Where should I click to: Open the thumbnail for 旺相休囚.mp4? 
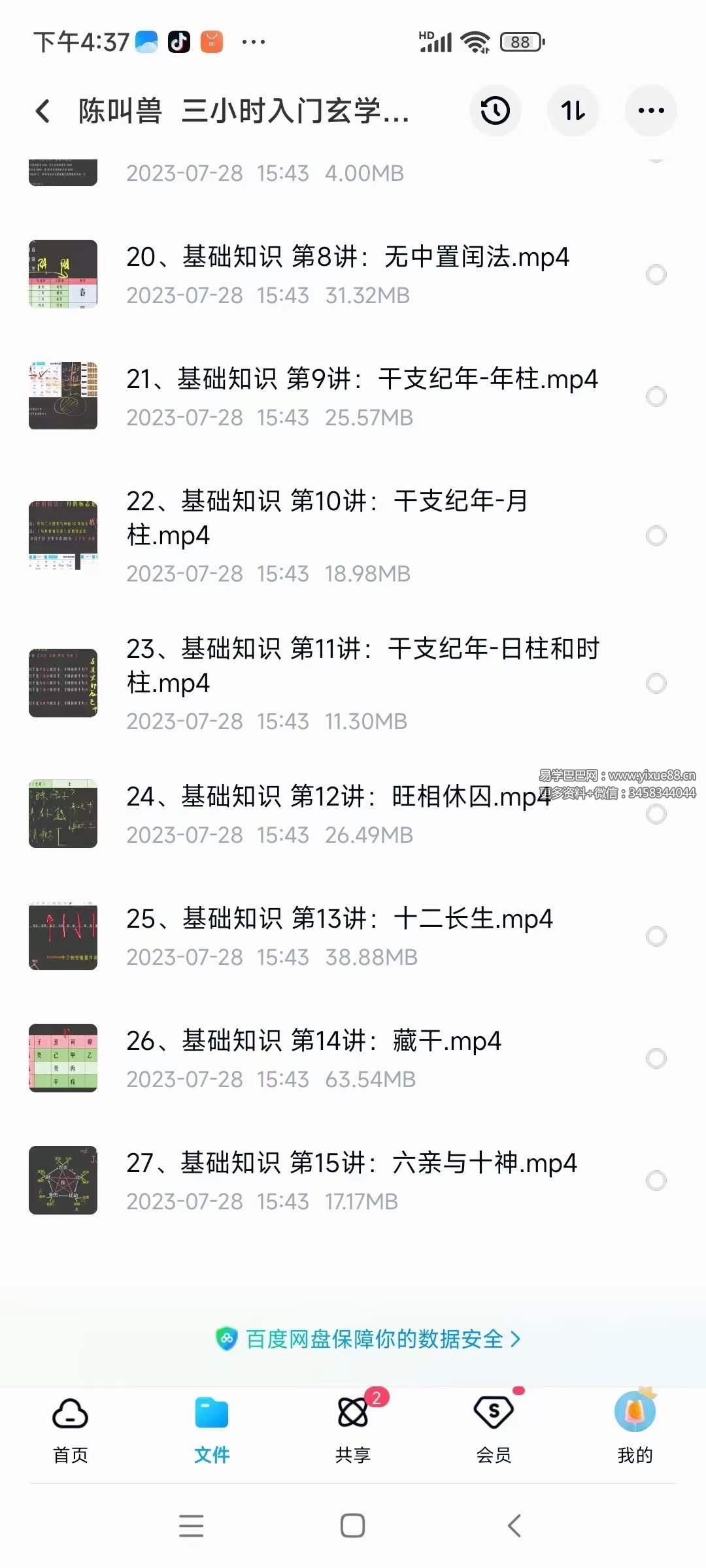pyautogui.click(x=63, y=813)
